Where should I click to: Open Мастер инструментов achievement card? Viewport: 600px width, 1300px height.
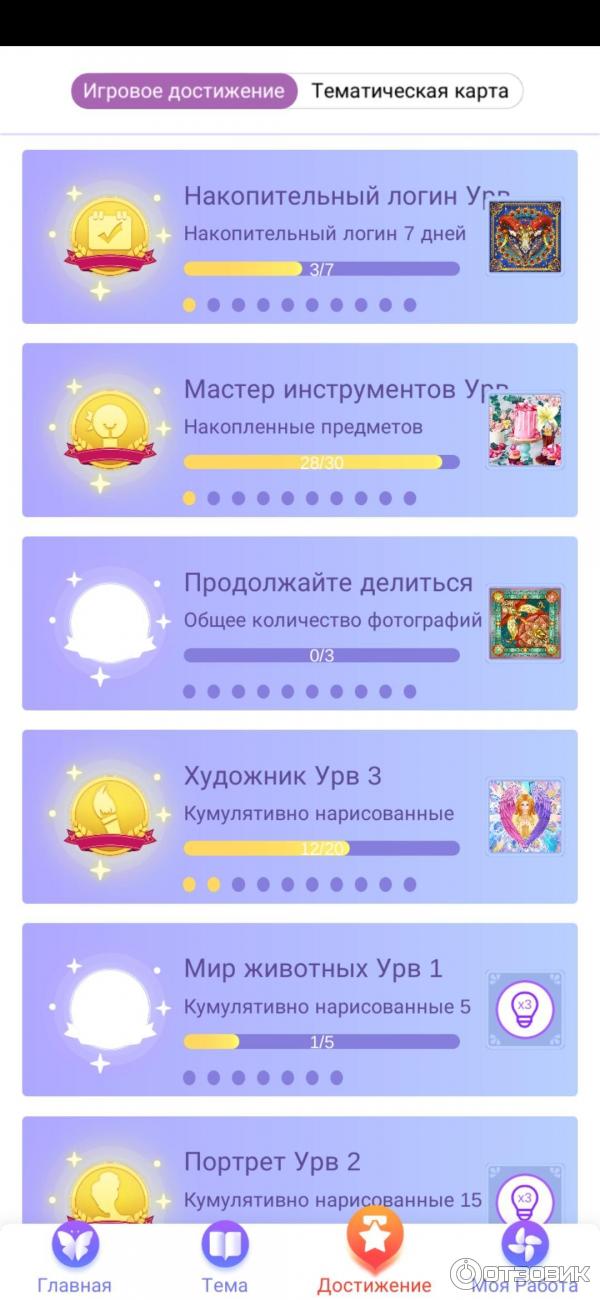click(300, 430)
